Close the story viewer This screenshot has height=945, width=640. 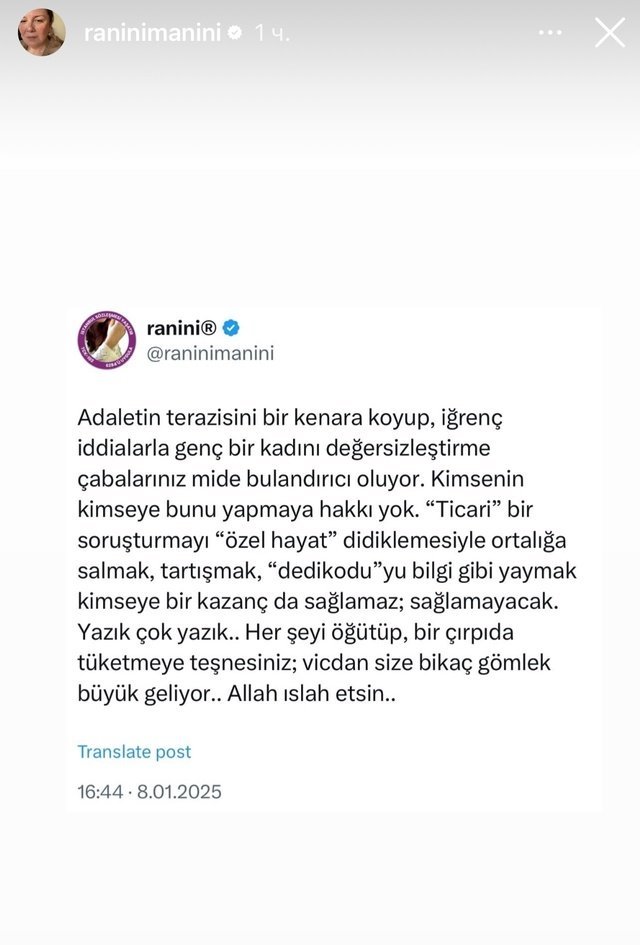tap(609, 32)
